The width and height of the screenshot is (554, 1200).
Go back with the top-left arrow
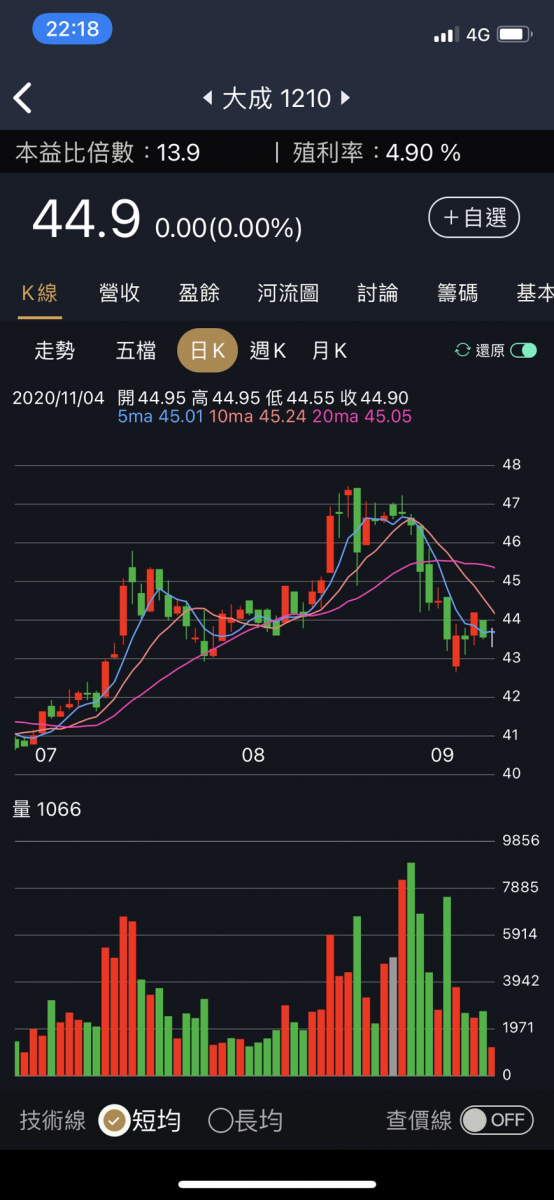click(x=23, y=98)
